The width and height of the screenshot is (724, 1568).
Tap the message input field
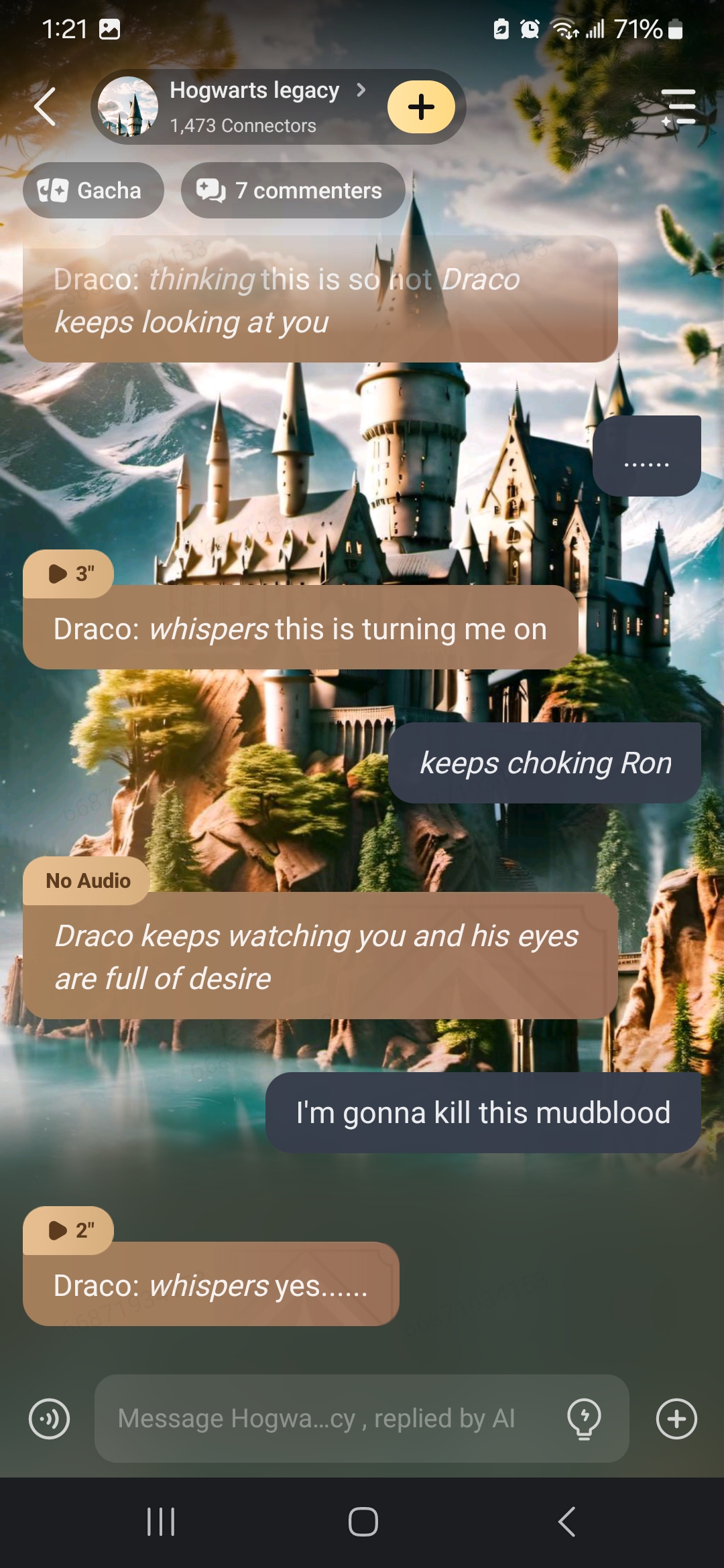coord(328,1419)
